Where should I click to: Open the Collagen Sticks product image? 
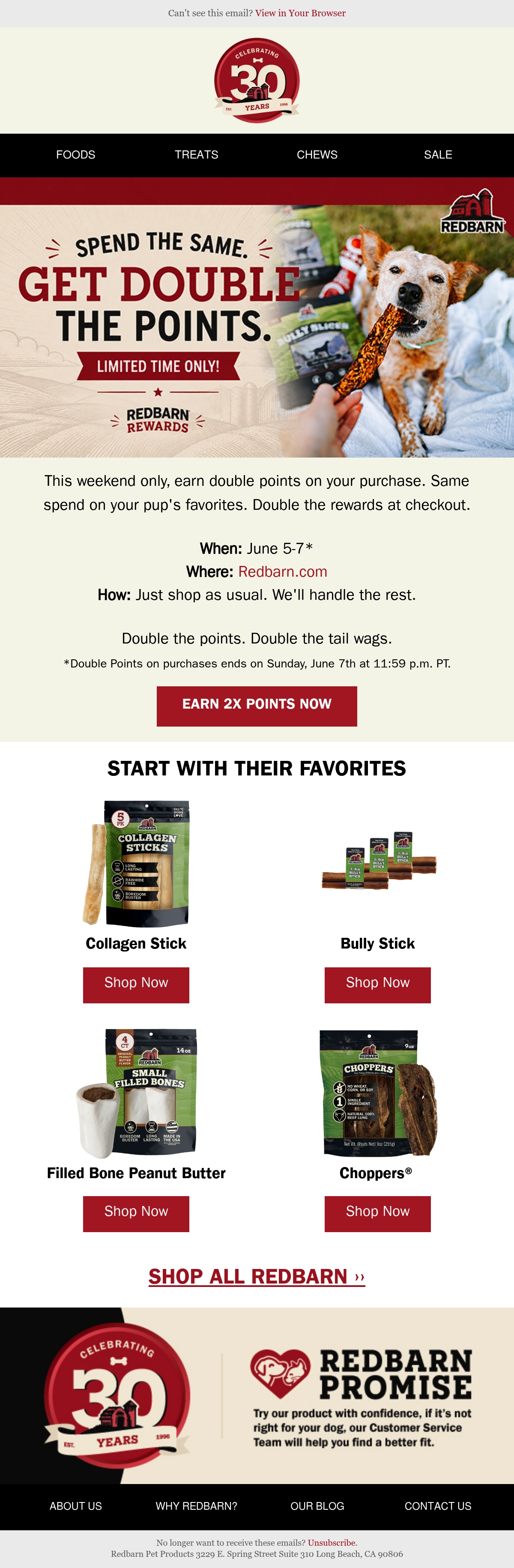coord(136,863)
